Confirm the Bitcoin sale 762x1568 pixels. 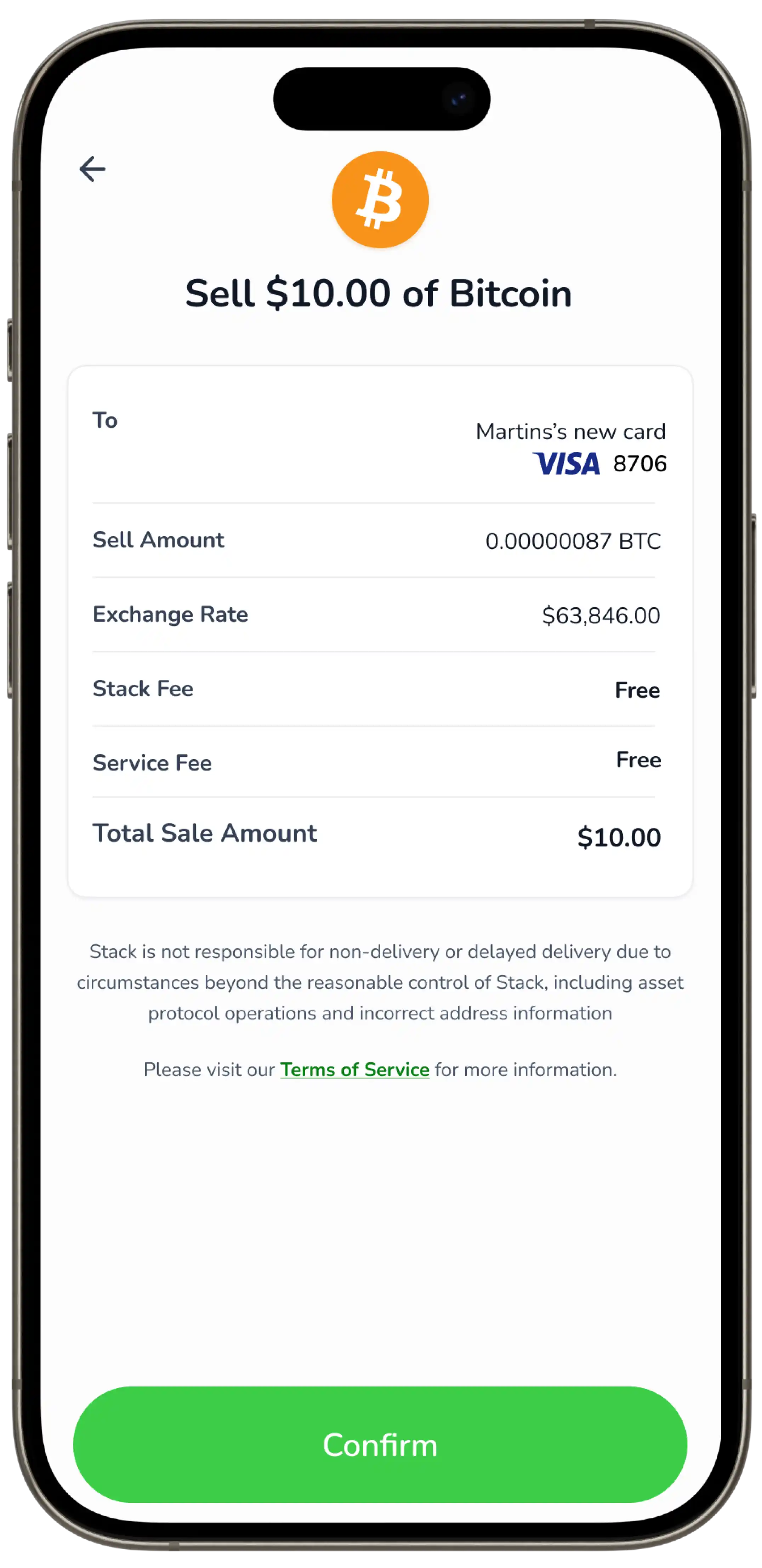click(x=380, y=1444)
